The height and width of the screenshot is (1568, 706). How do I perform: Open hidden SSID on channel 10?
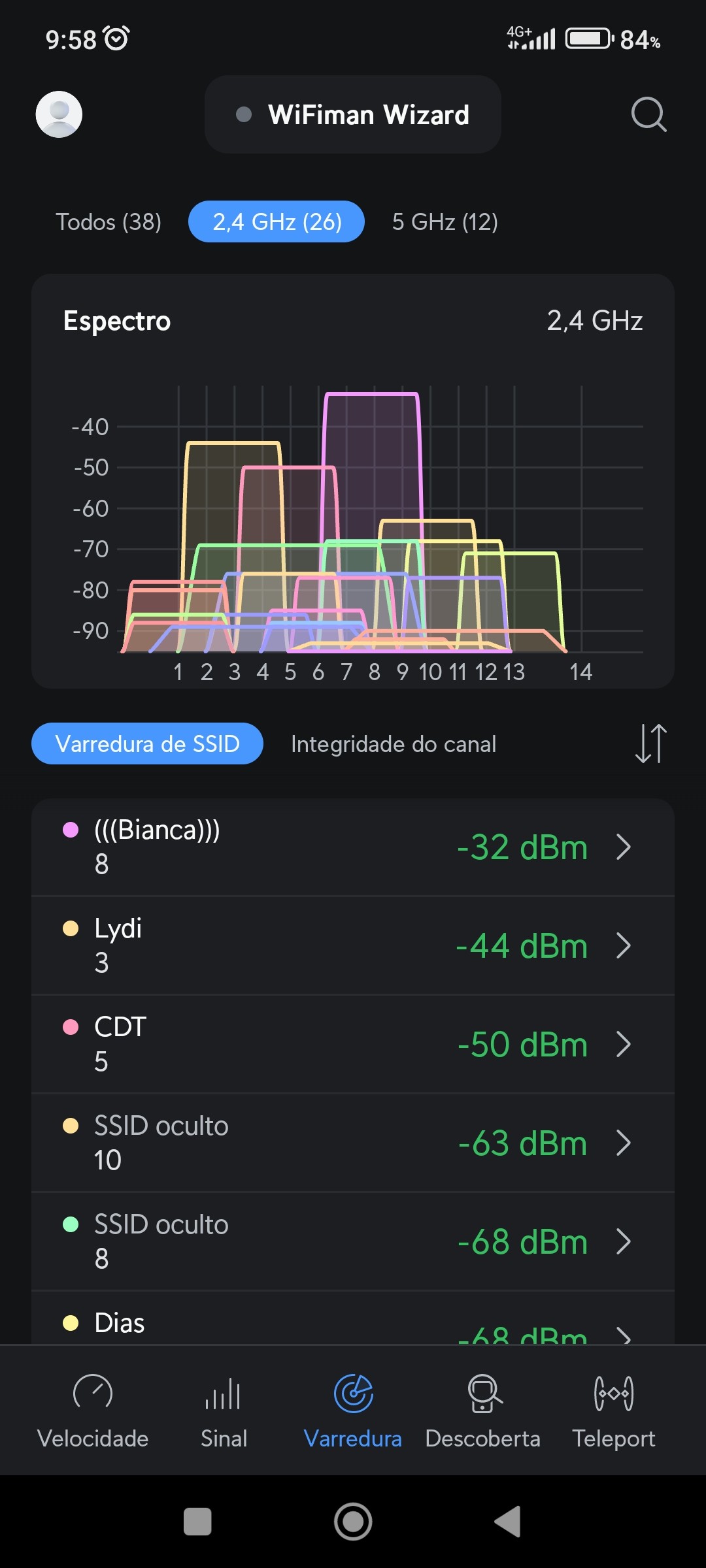[x=353, y=1143]
